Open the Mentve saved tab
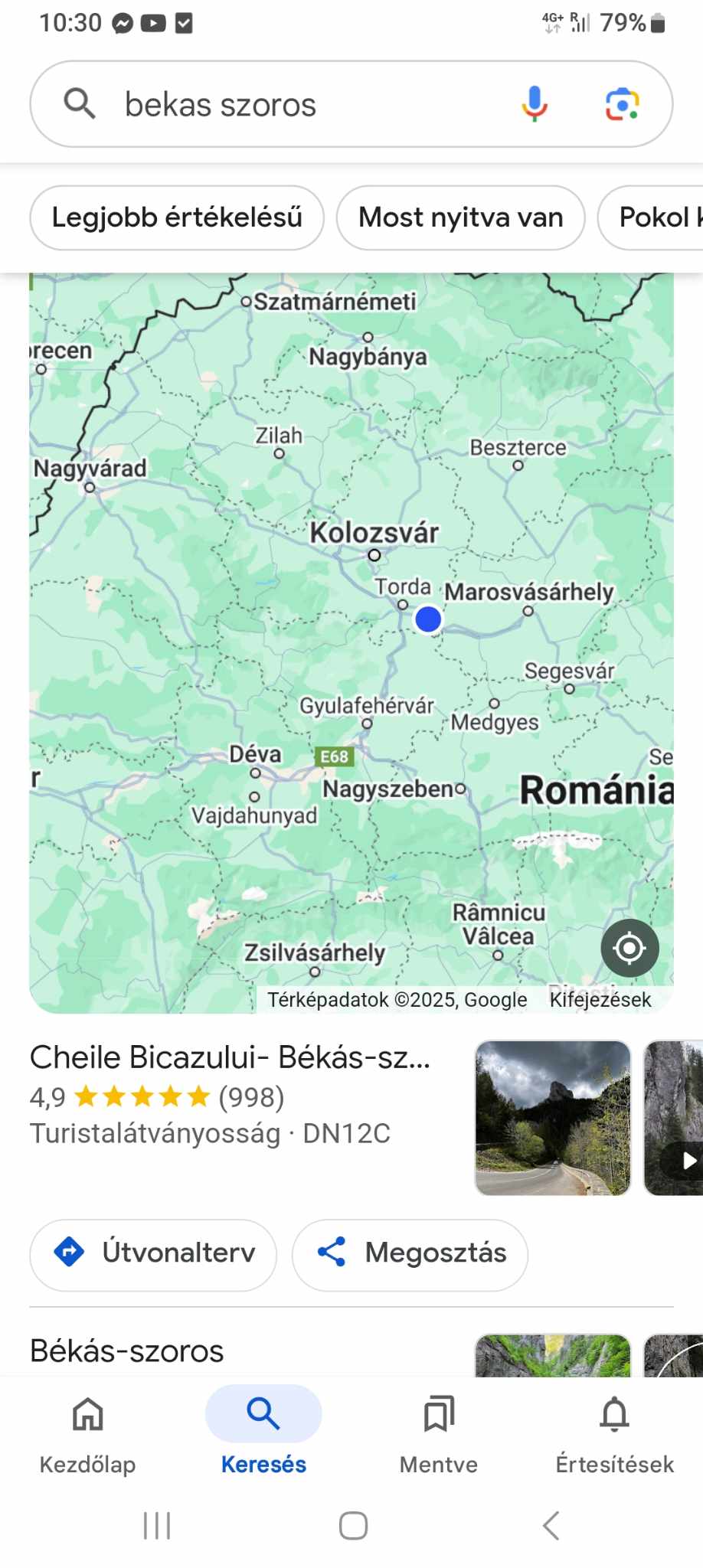This screenshot has width=703, height=1568. click(439, 1435)
